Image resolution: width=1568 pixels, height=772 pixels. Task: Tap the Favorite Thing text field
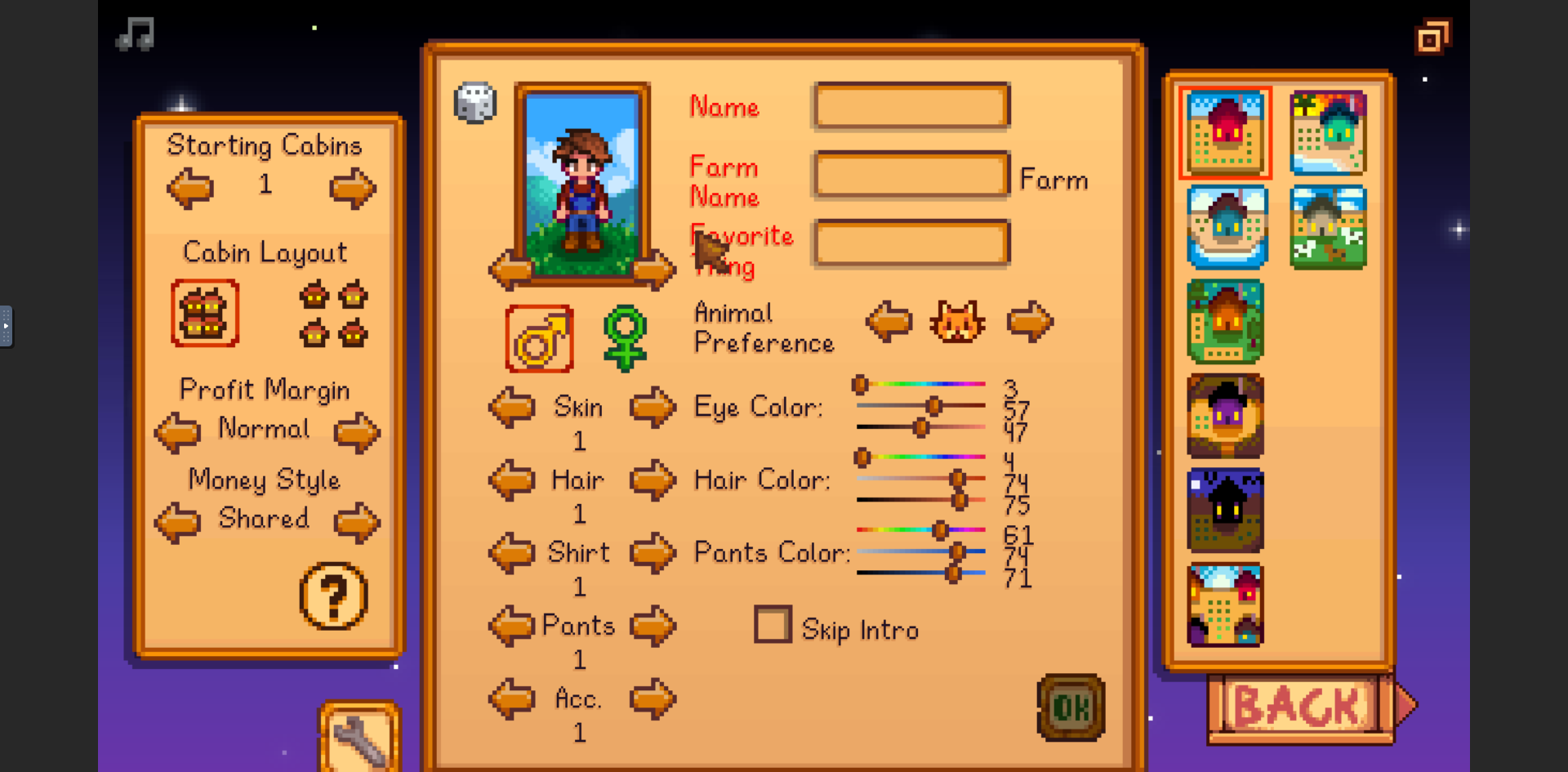(911, 243)
